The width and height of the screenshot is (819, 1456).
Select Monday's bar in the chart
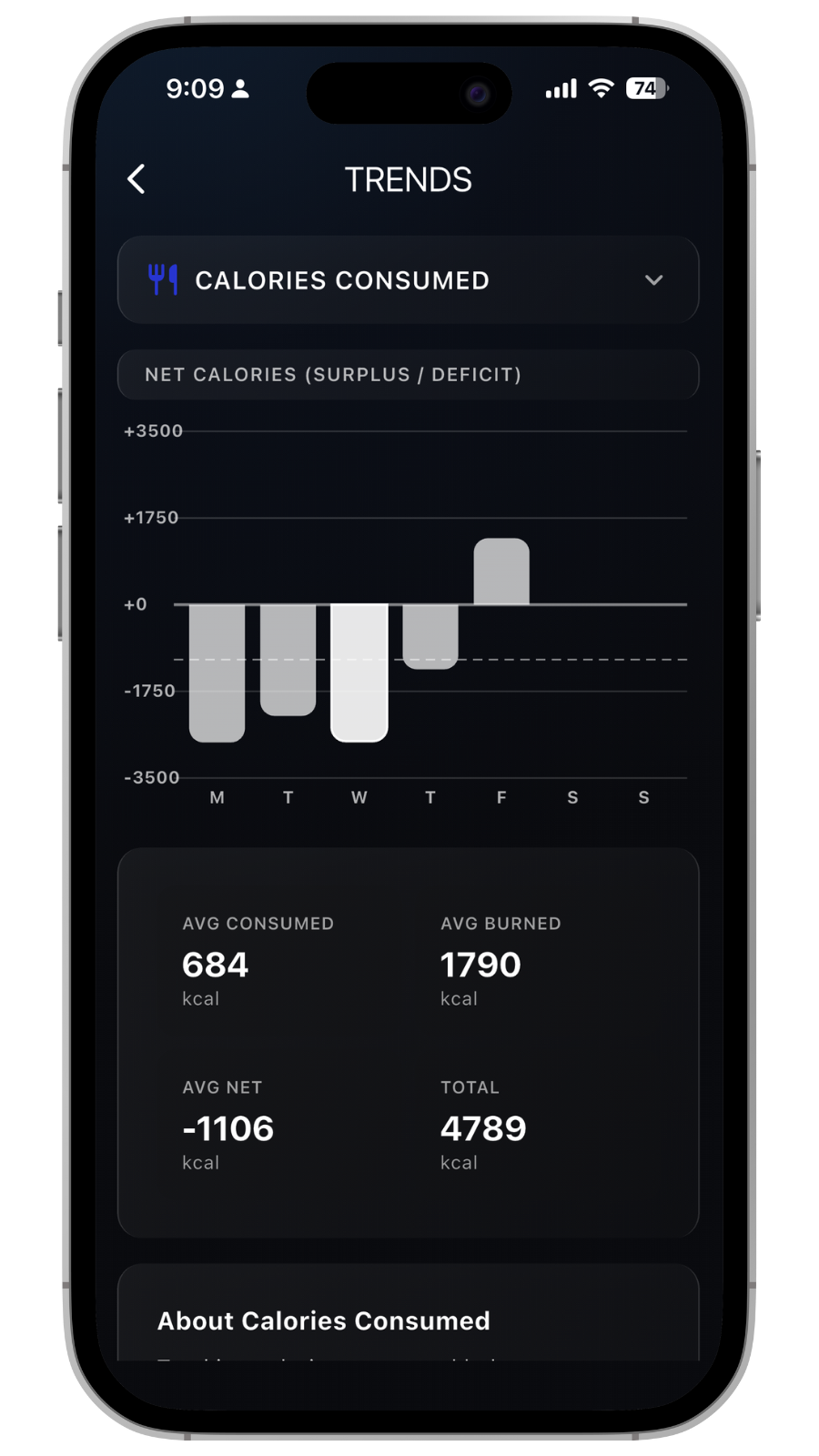pyautogui.click(x=217, y=672)
